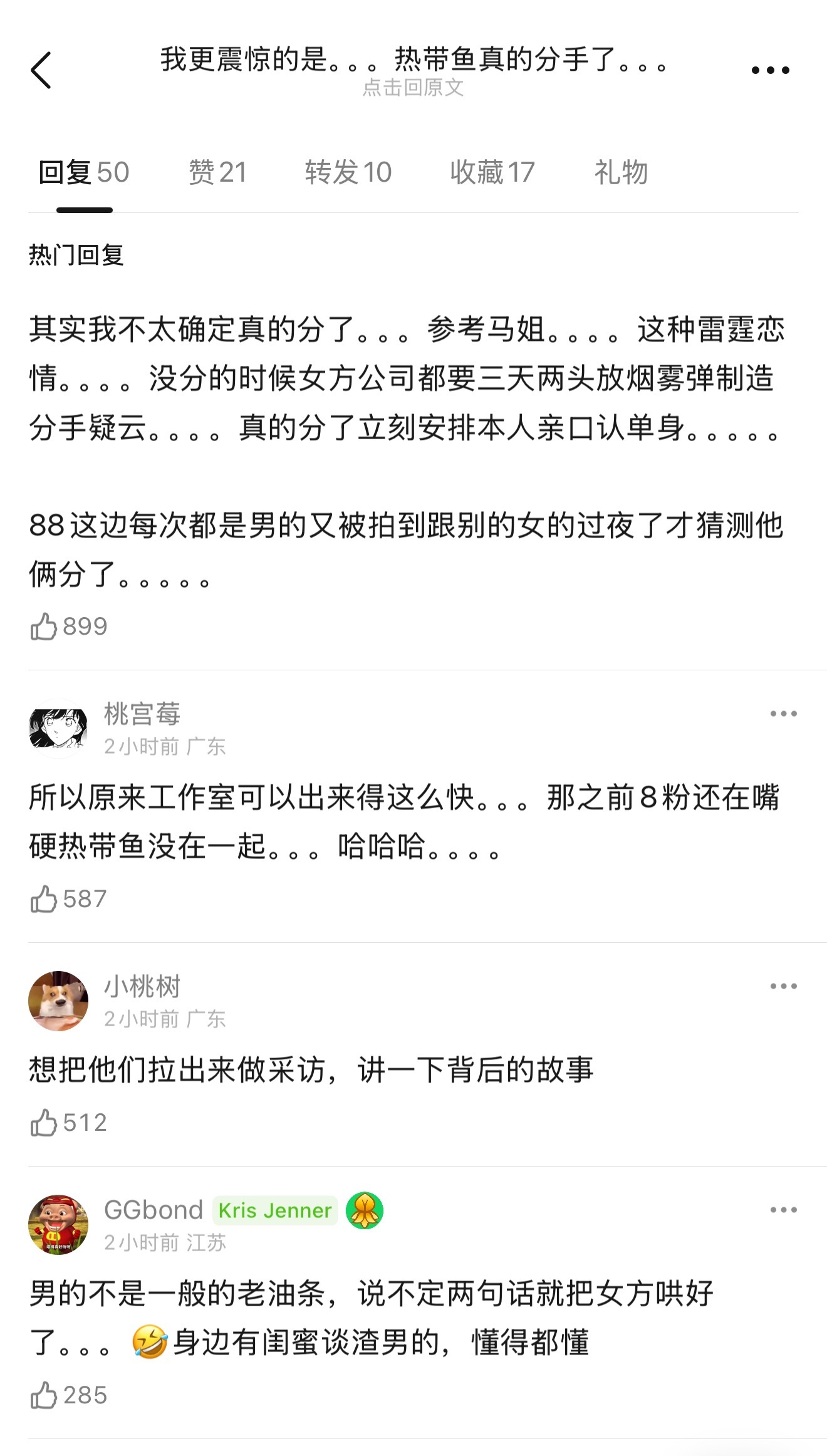
Task: Open the 转发10 tab
Action: [x=347, y=173]
